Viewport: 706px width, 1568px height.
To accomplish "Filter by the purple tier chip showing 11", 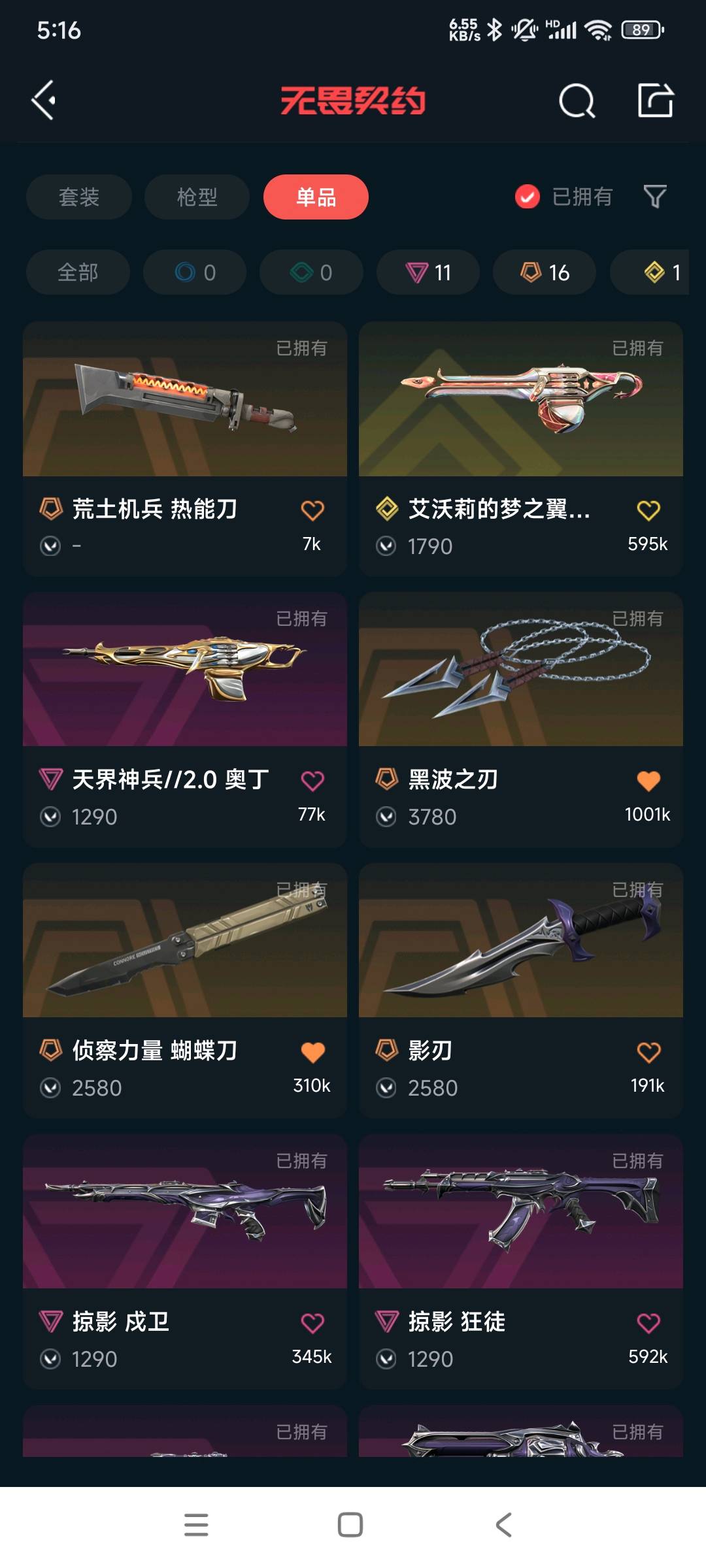I will point(428,272).
